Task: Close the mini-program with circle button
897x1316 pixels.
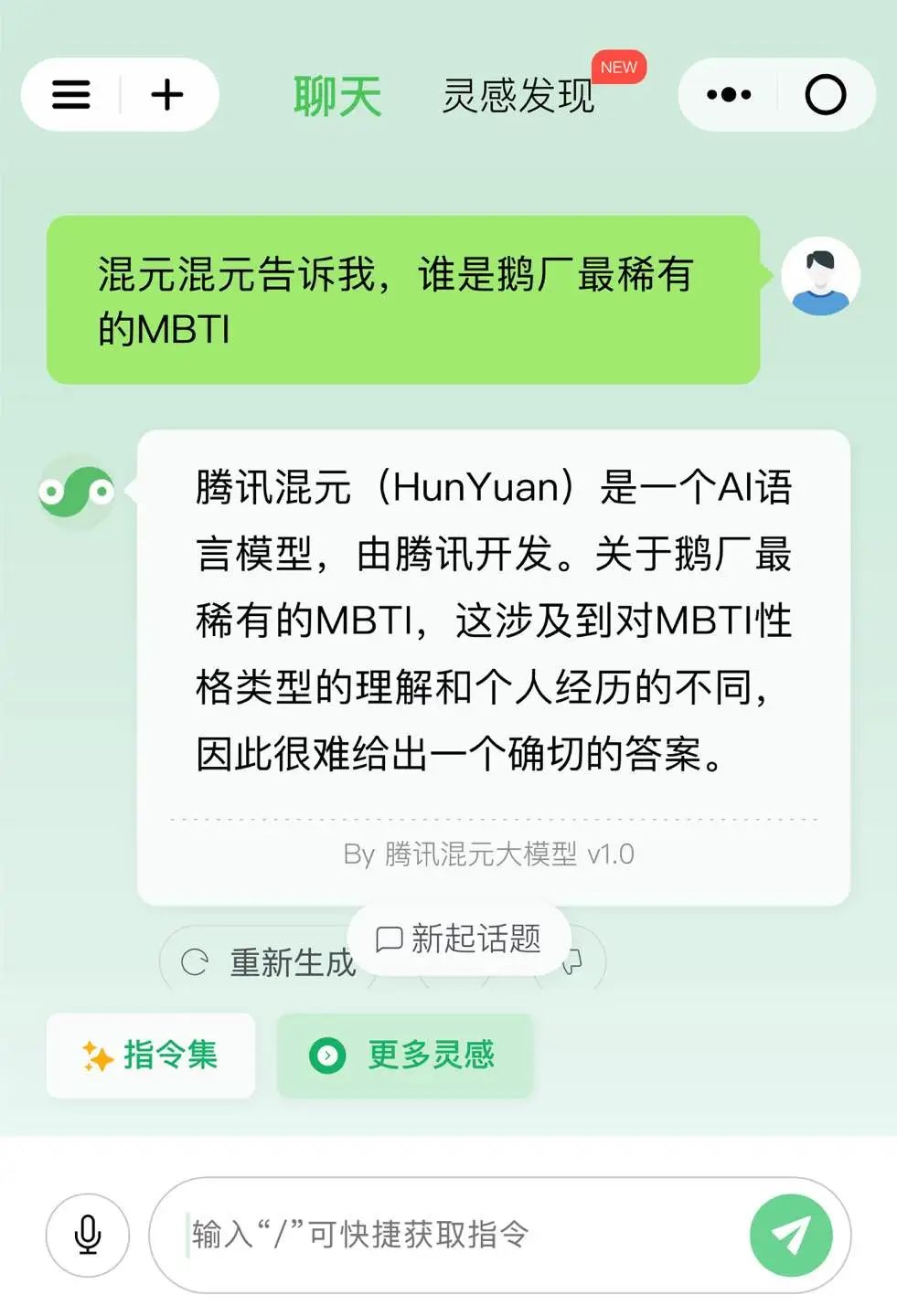Action: click(x=825, y=95)
